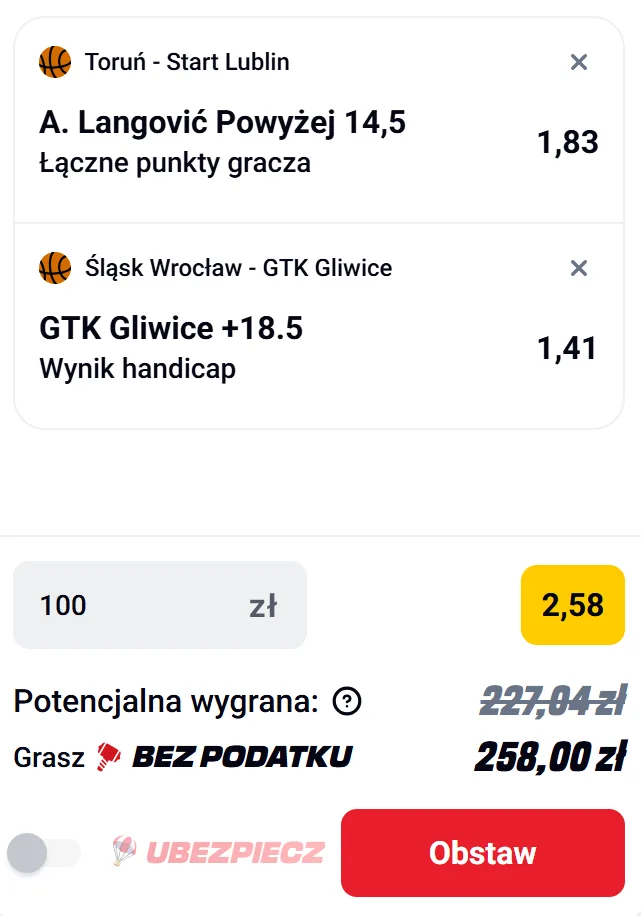Screen dimensions: 641x916
Task: Open the GTK Gliwice +18.5 handicap selection
Action: click(x=171, y=329)
